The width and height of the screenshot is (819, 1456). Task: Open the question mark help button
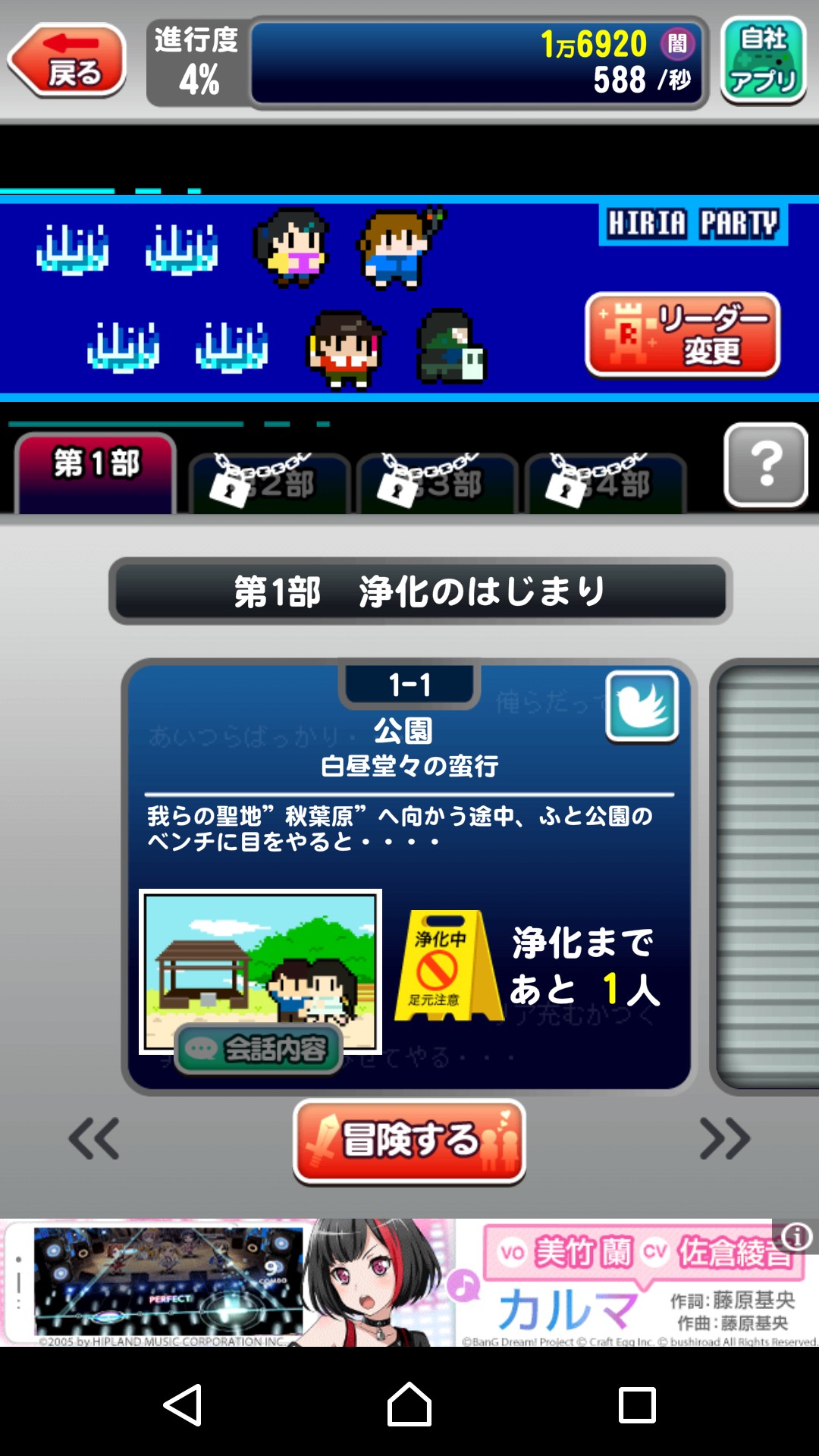pyautogui.click(x=766, y=465)
